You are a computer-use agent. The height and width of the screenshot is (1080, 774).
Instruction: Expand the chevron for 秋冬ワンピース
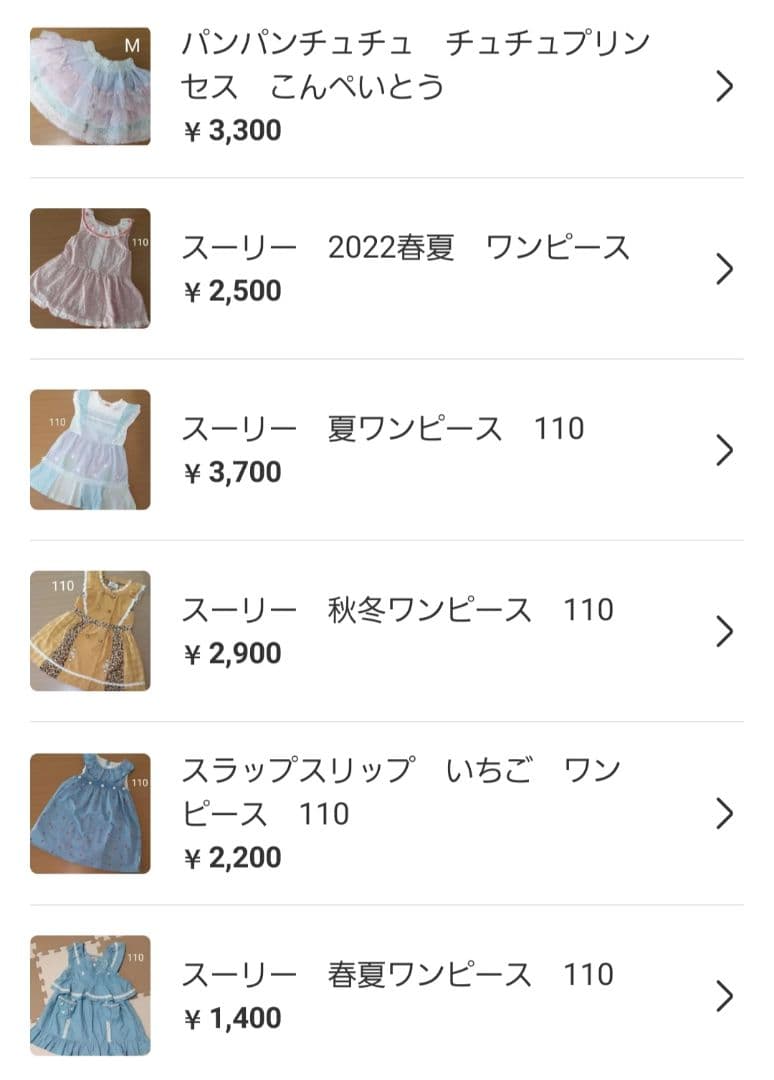[x=724, y=634]
